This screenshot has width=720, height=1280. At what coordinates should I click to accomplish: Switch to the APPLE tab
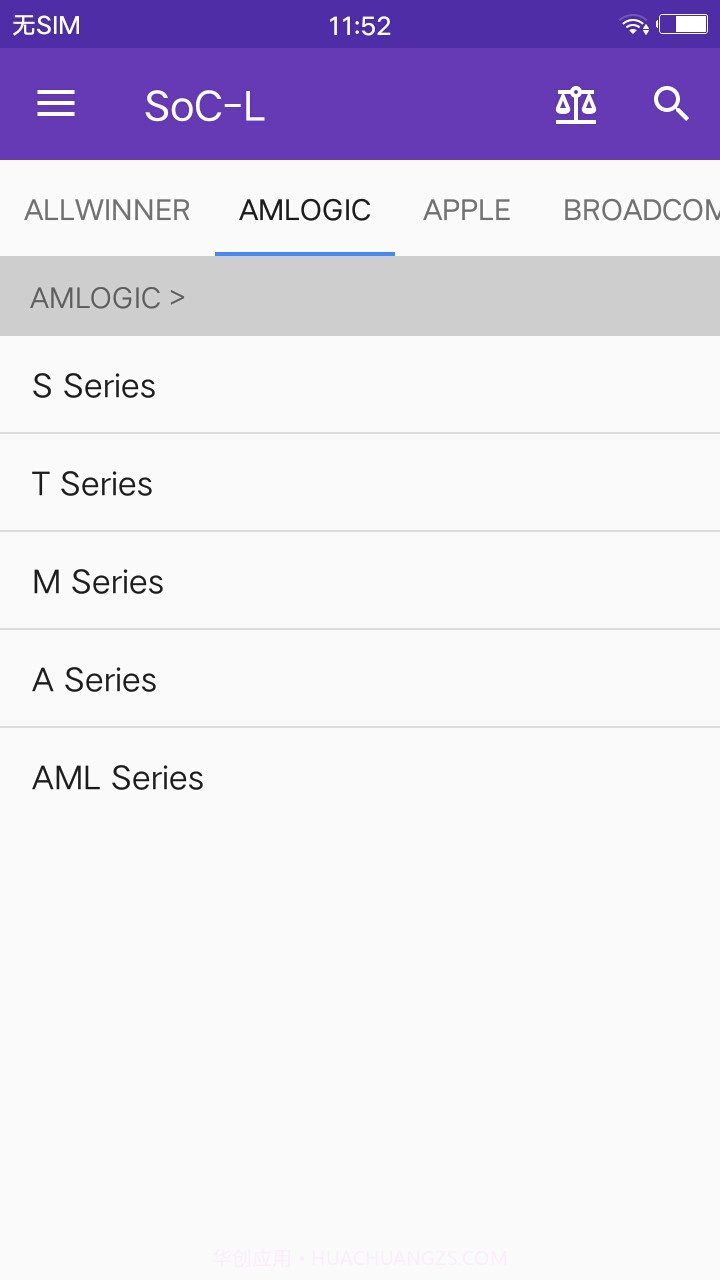tap(467, 210)
